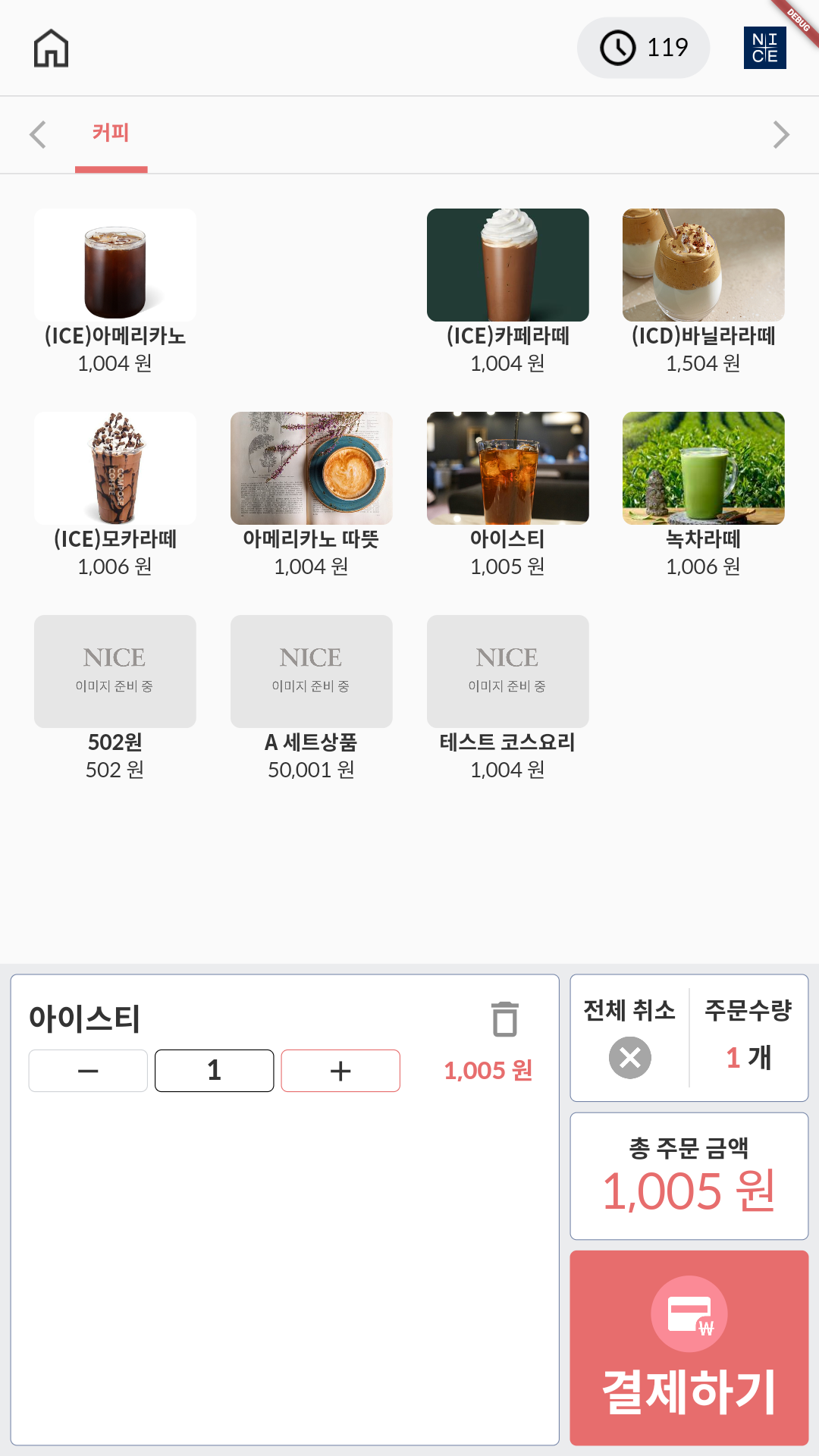Increase 아이스티 quantity with plus button
The height and width of the screenshot is (1456, 819).
[340, 1071]
